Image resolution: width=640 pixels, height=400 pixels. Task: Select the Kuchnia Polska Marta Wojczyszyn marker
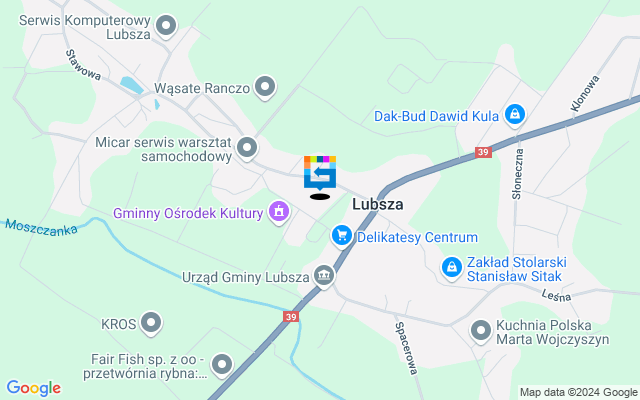tap(481, 328)
